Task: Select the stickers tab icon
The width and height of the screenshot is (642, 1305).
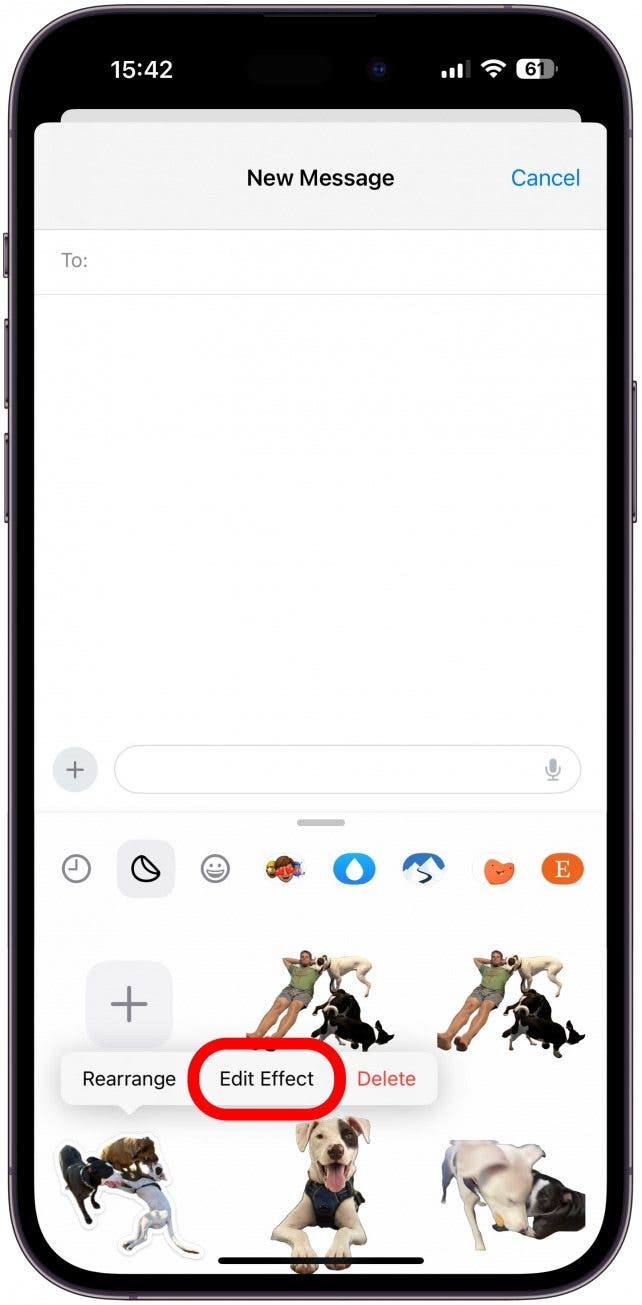Action: pos(146,869)
